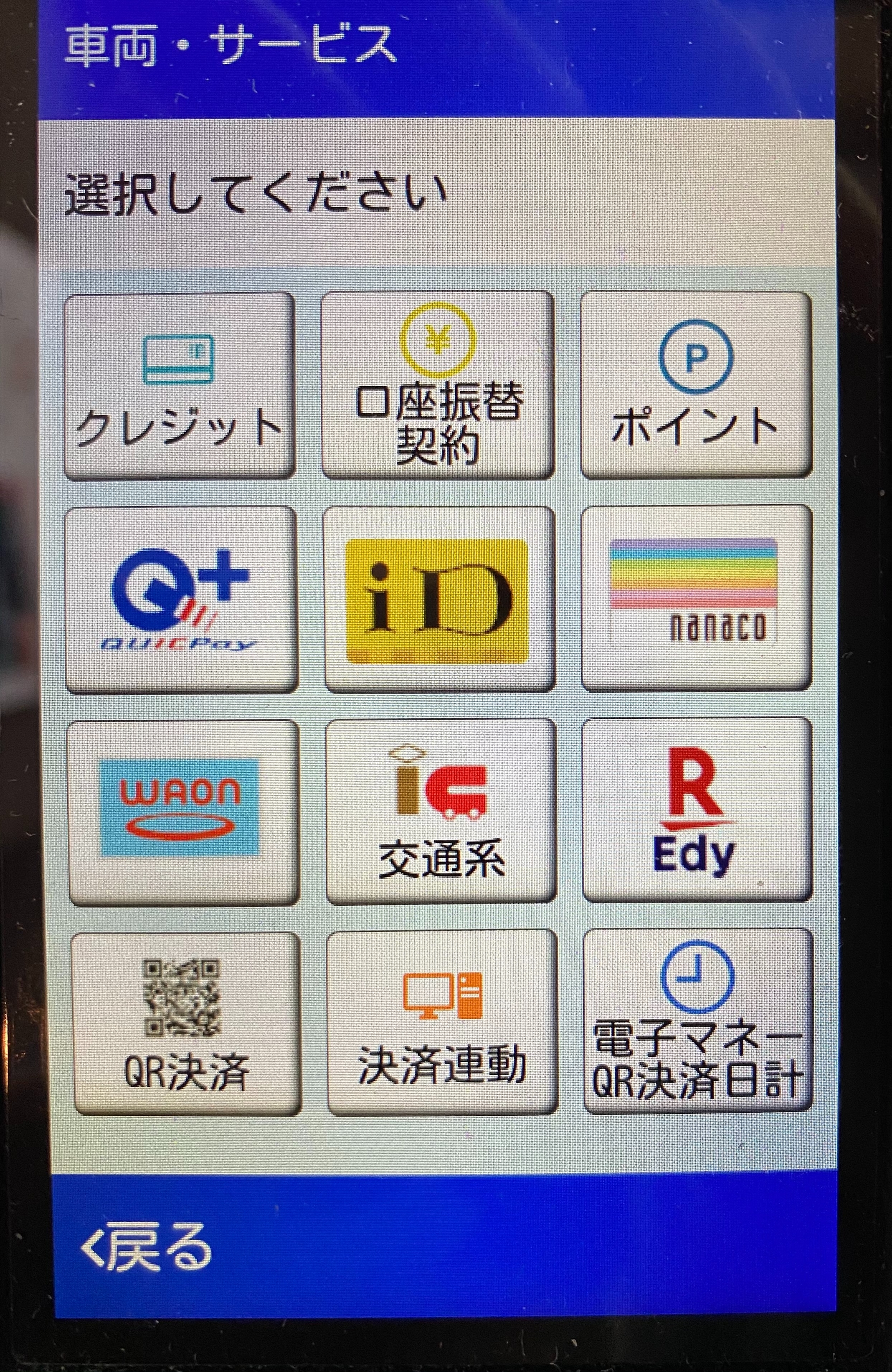
Task: Pay with QUICPay
Action: click(181, 599)
